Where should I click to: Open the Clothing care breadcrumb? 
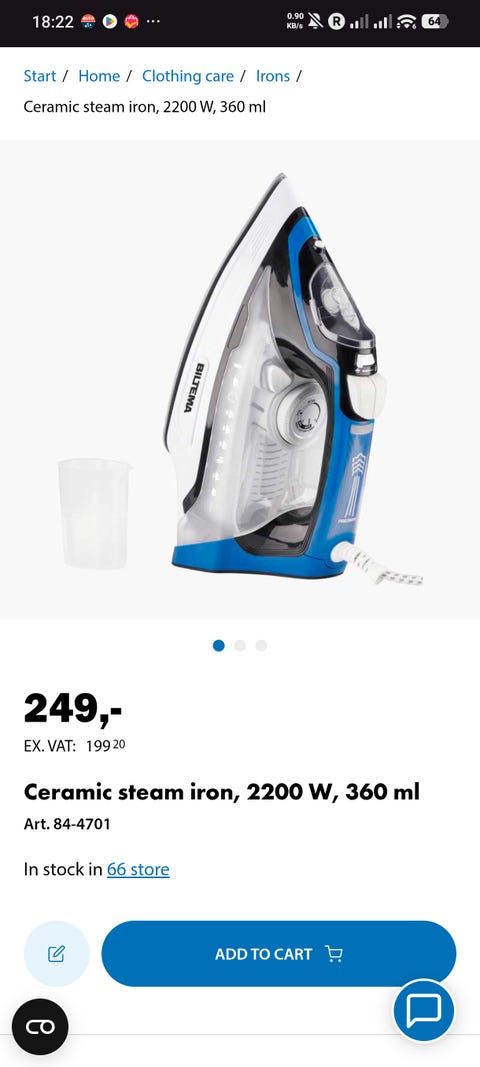(187, 76)
